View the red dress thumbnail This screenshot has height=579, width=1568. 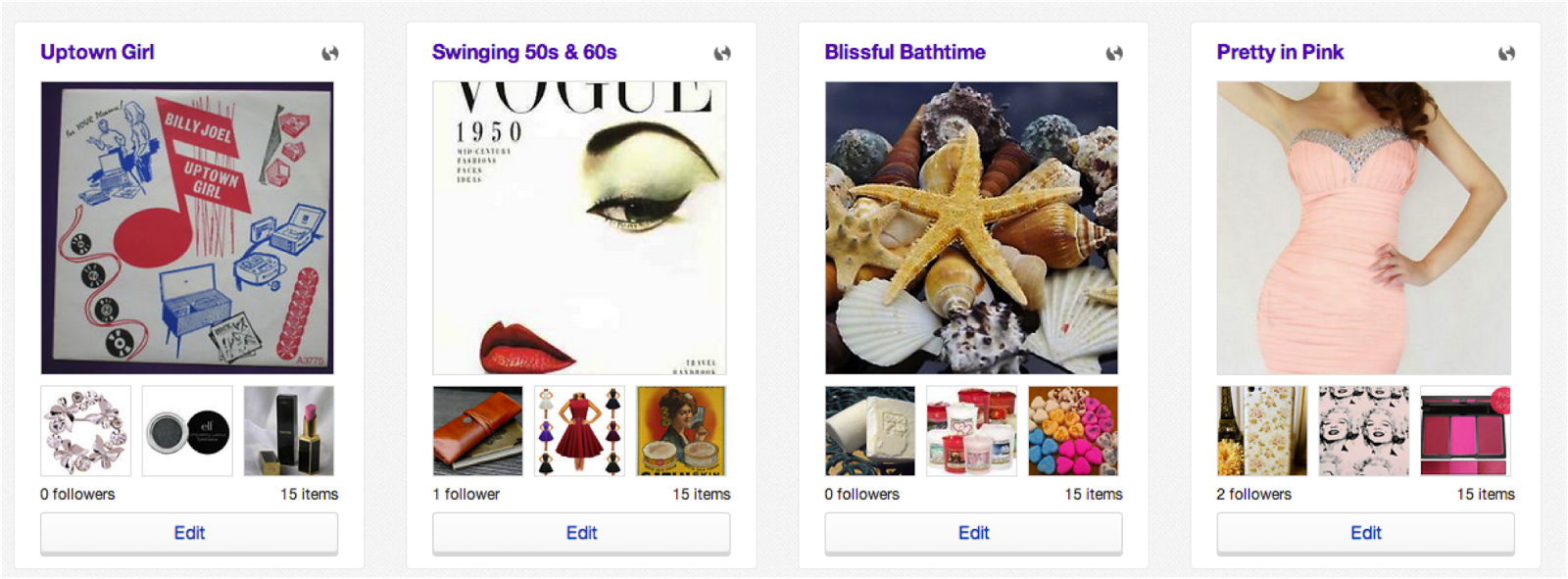[x=579, y=431]
